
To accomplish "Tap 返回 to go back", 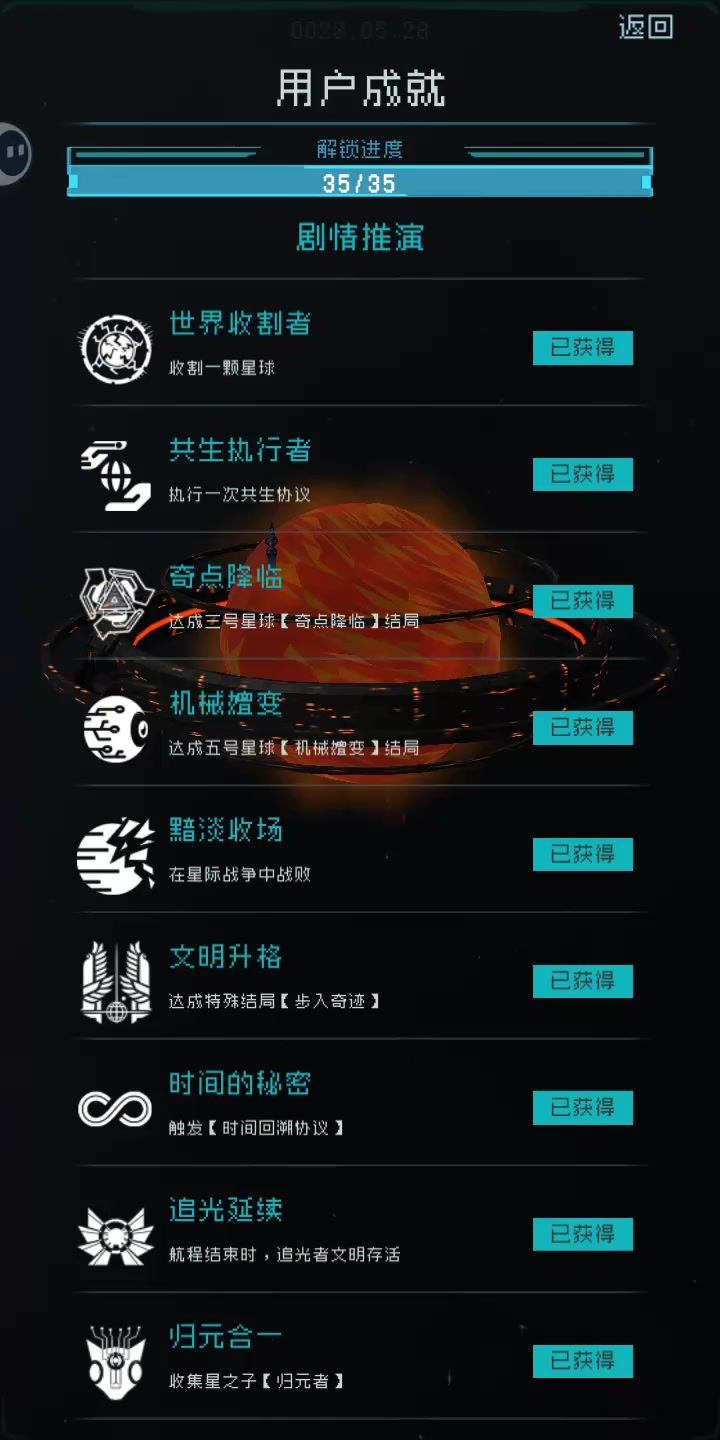I will point(645,27).
